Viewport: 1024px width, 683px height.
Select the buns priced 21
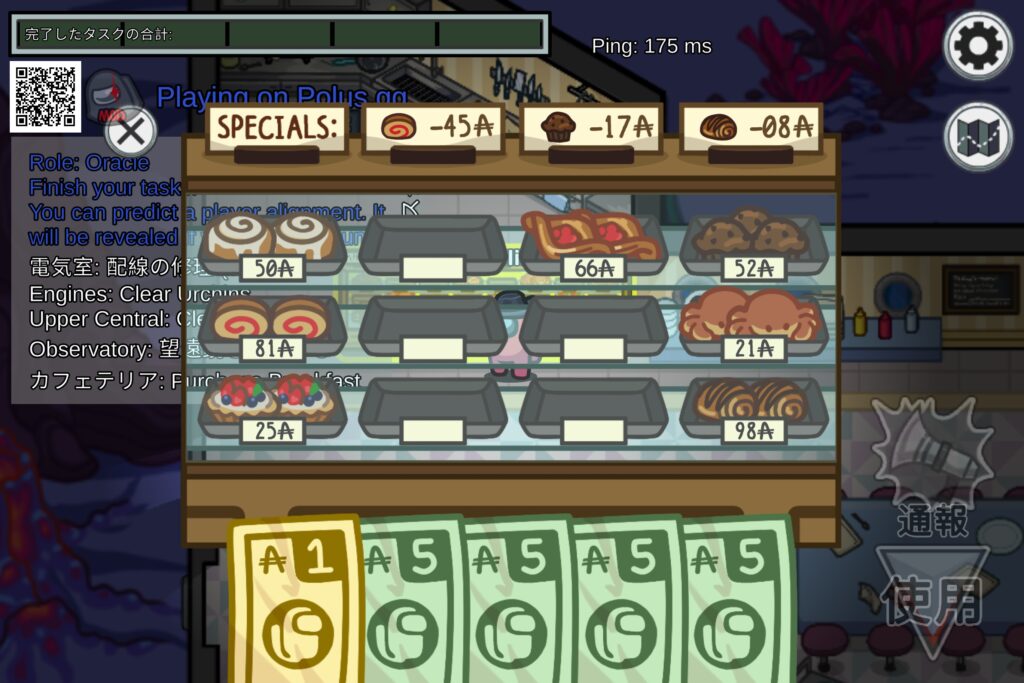point(753,318)
